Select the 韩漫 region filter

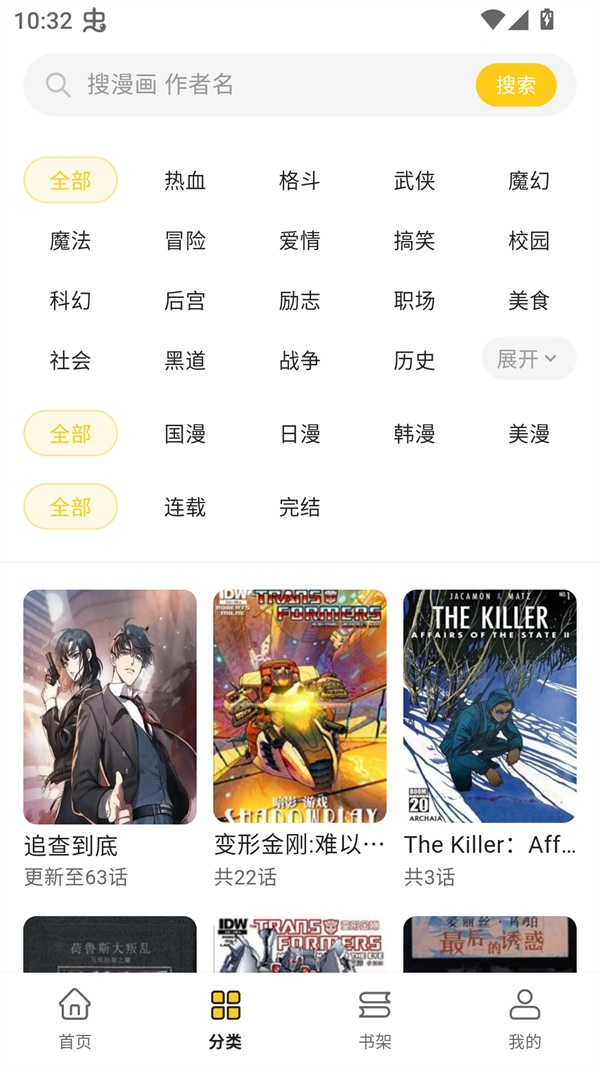[x=414, y=433]
